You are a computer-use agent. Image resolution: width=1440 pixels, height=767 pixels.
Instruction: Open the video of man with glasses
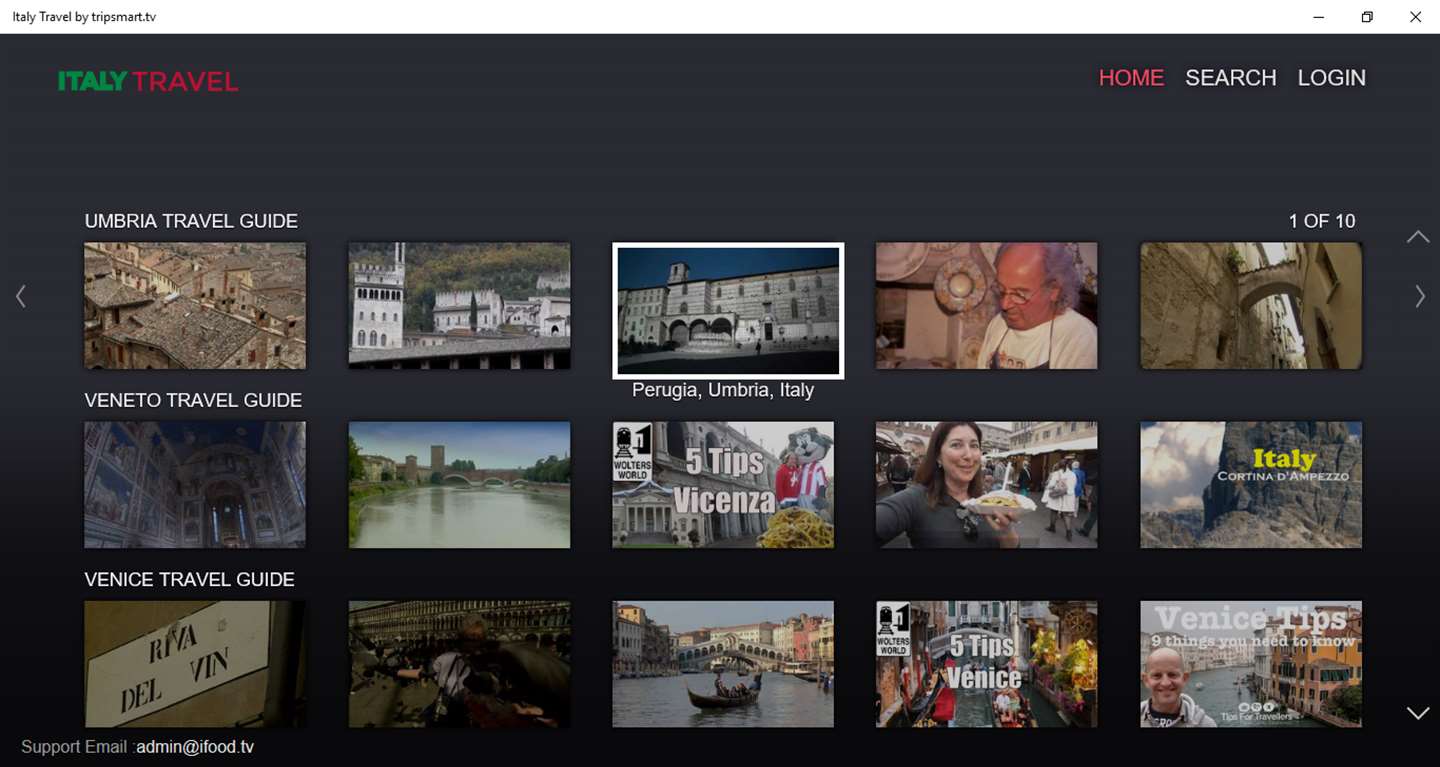tap(986, 306)
